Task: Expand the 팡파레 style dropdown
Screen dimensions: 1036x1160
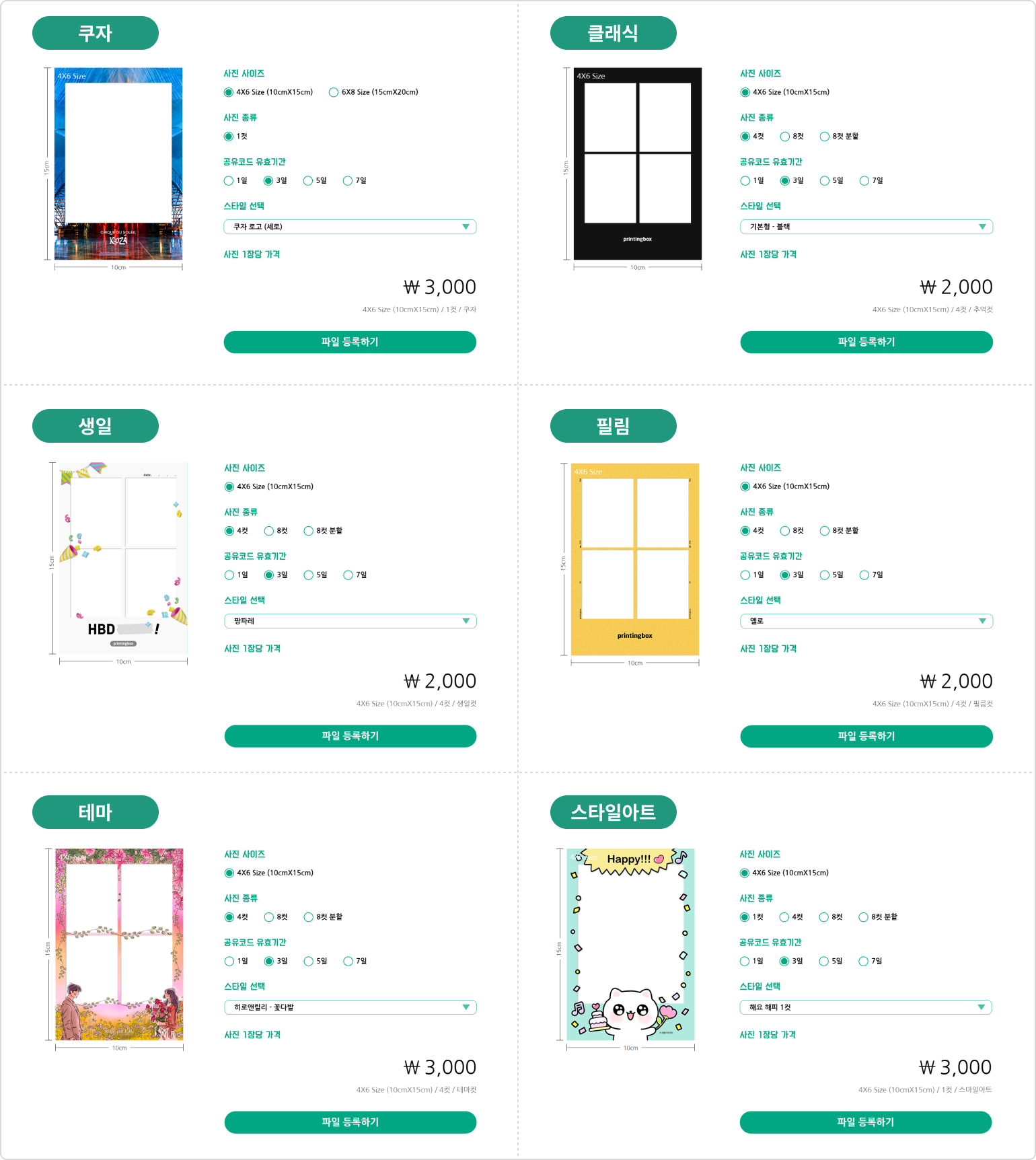Action: click(x=350, y=621)
